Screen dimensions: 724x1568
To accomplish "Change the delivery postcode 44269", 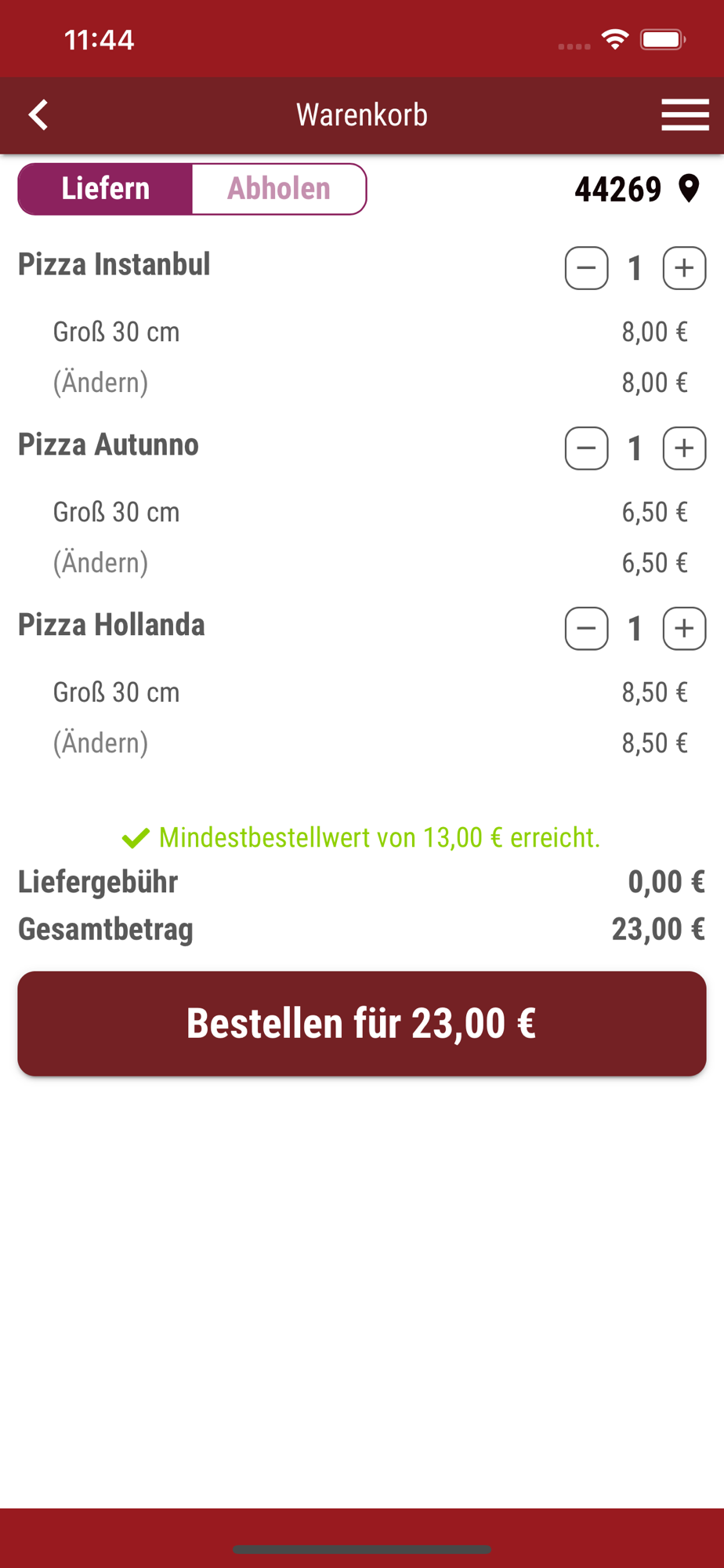I will coord(636,189).
